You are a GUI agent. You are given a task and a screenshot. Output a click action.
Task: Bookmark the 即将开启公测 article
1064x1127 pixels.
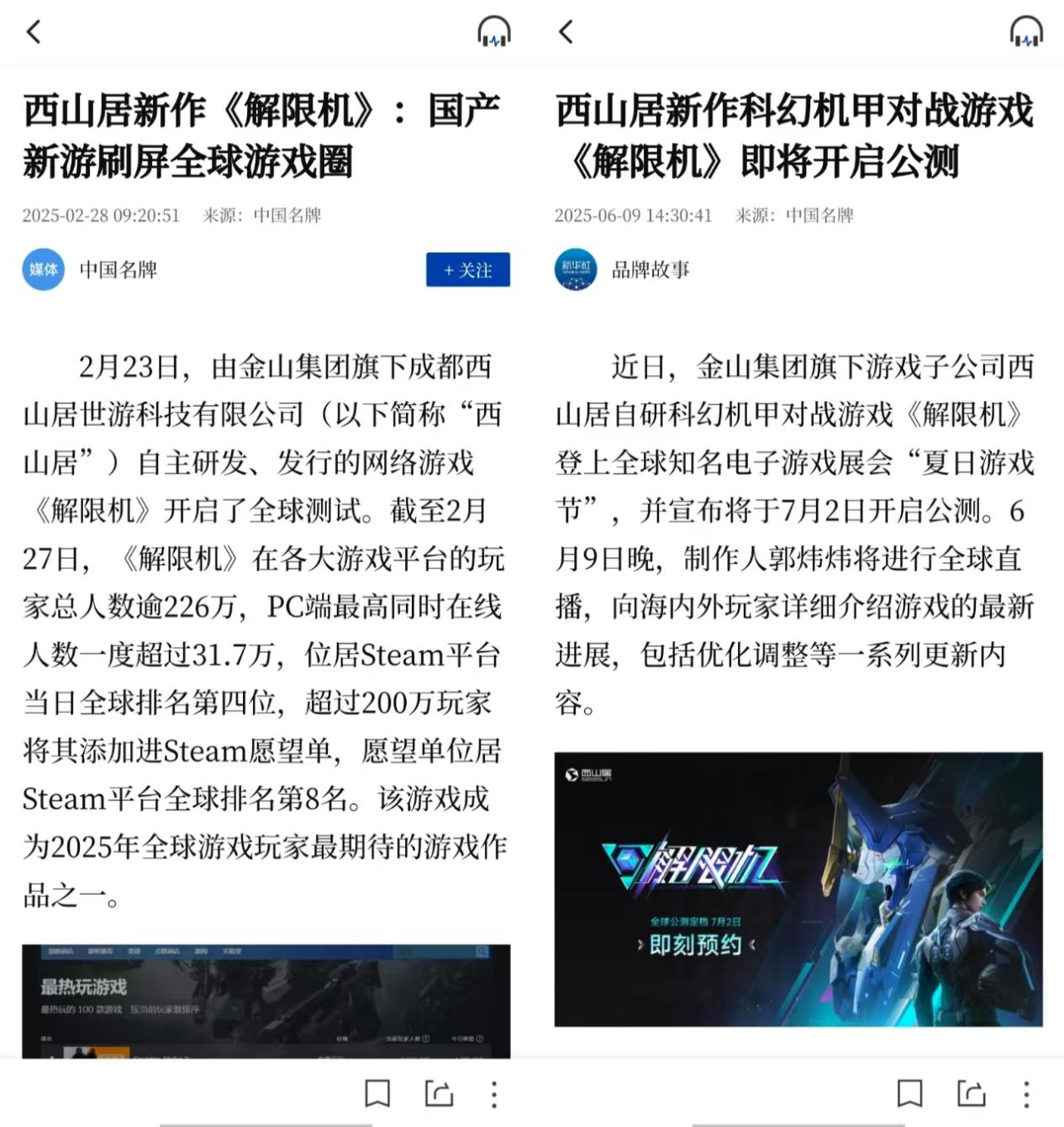[909, 1093]
